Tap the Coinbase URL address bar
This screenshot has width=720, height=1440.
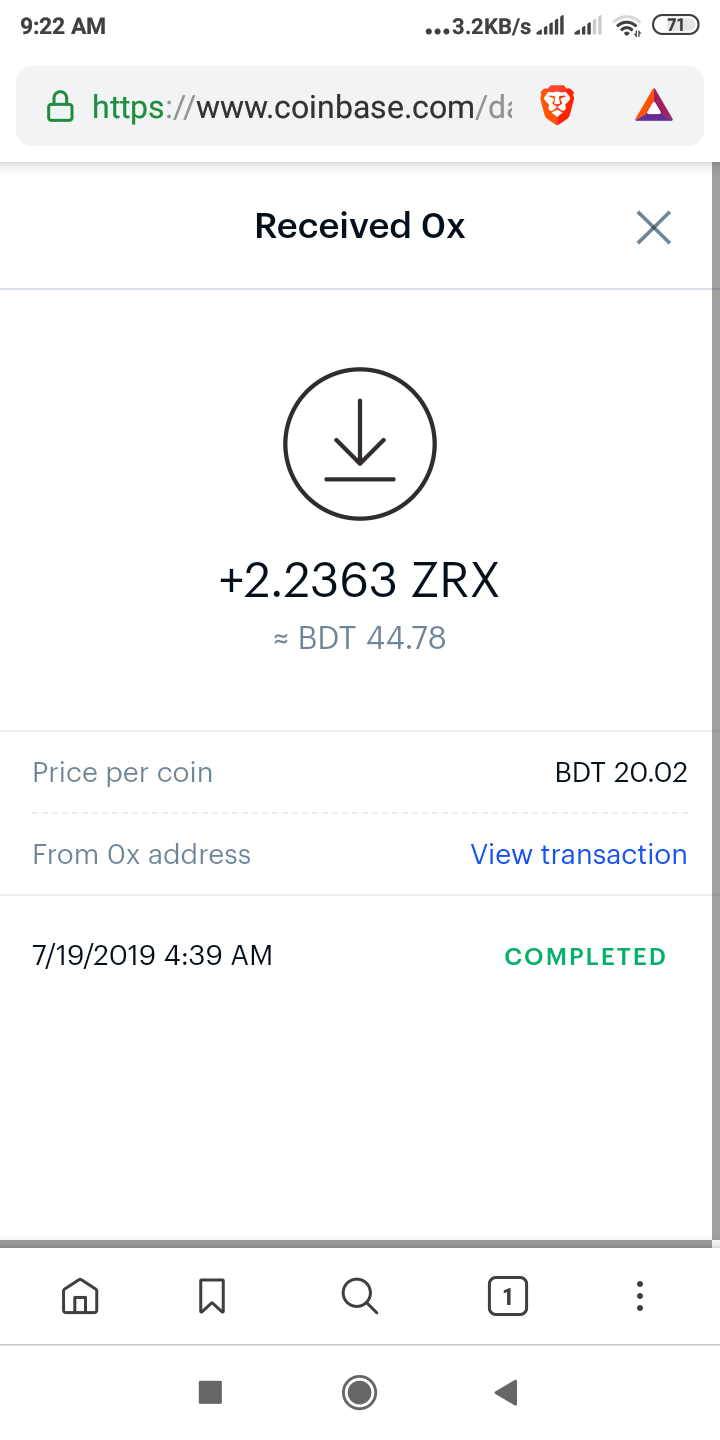coord(300,107)
